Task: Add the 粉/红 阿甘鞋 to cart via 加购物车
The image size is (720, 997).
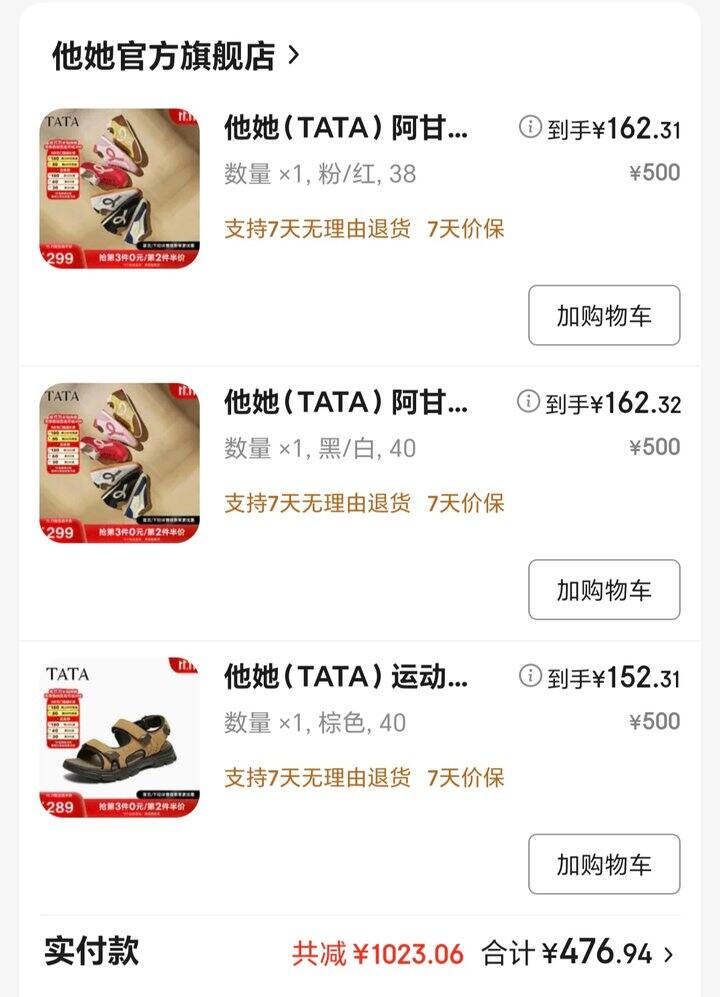Action: coord(605,313)
